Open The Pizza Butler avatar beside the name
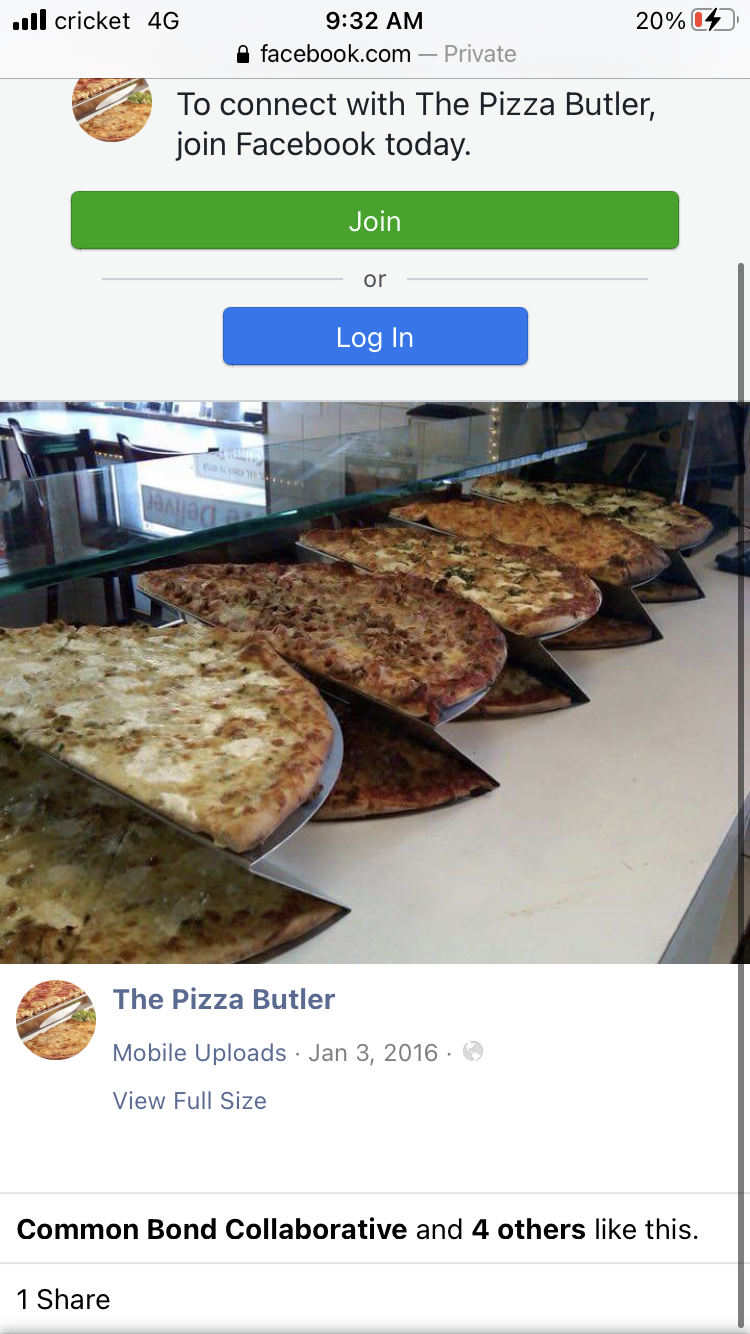The width and height of the screenshot is (750, 1334). pyautogui.click(x=56, y=1020)
